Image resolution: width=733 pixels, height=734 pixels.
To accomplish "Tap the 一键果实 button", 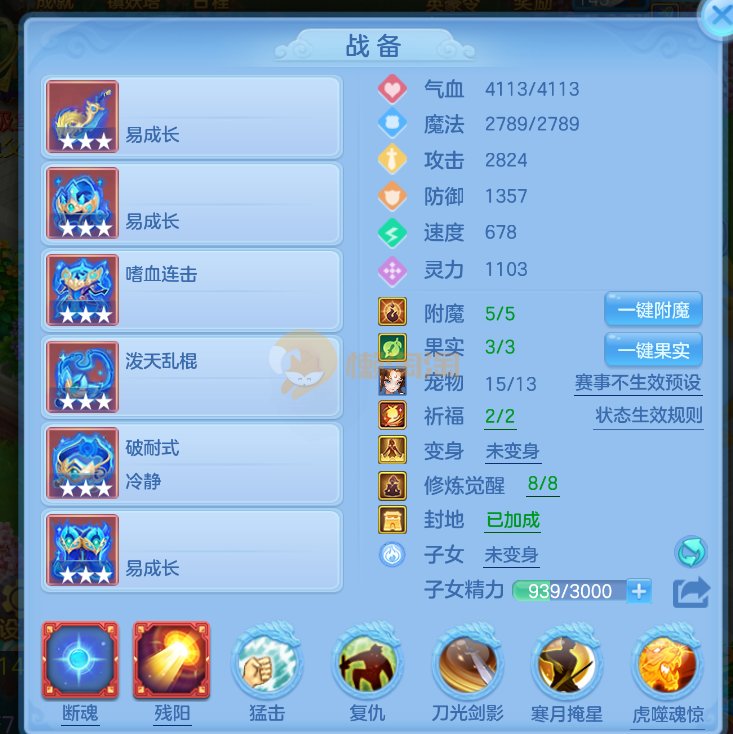I will point(653,350).
